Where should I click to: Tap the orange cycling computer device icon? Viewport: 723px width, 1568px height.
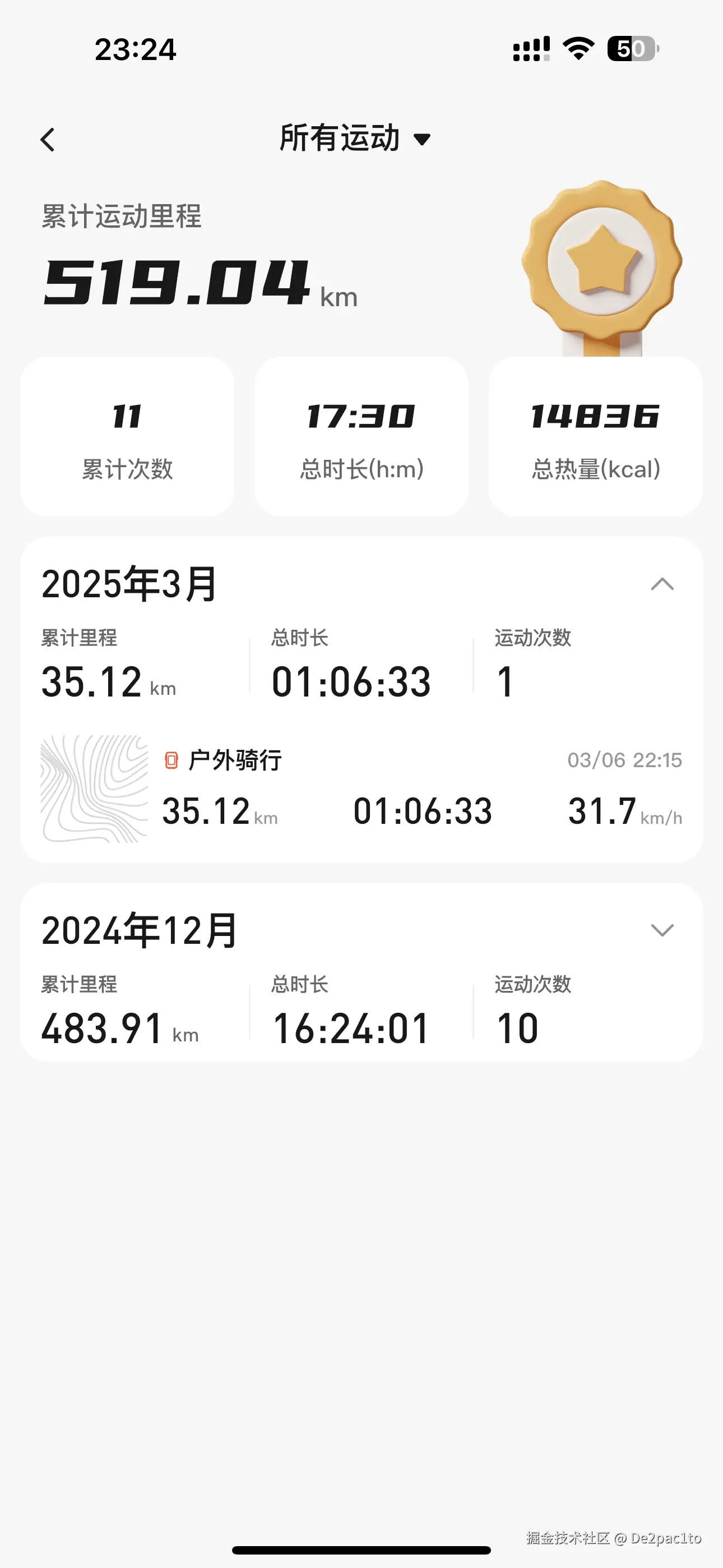172,760
